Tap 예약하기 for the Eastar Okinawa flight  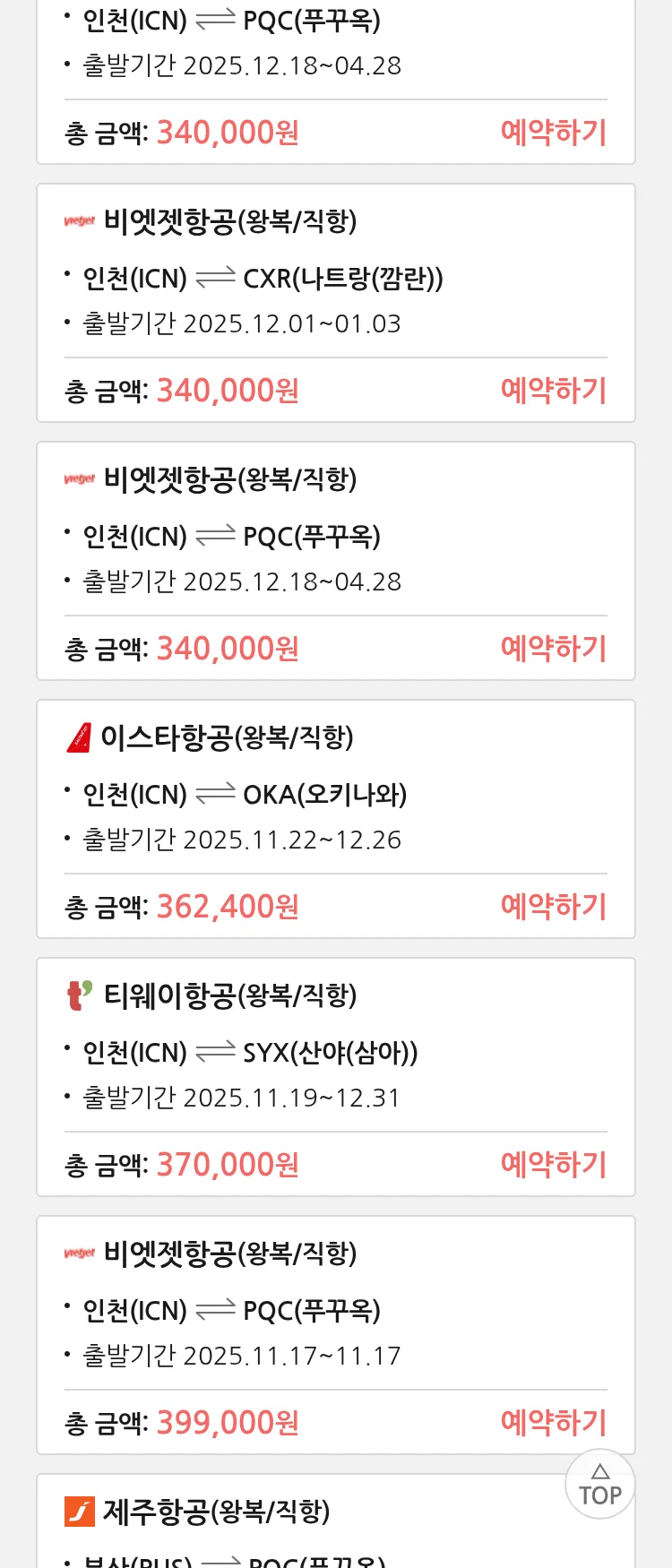click(x=553, y=907)
